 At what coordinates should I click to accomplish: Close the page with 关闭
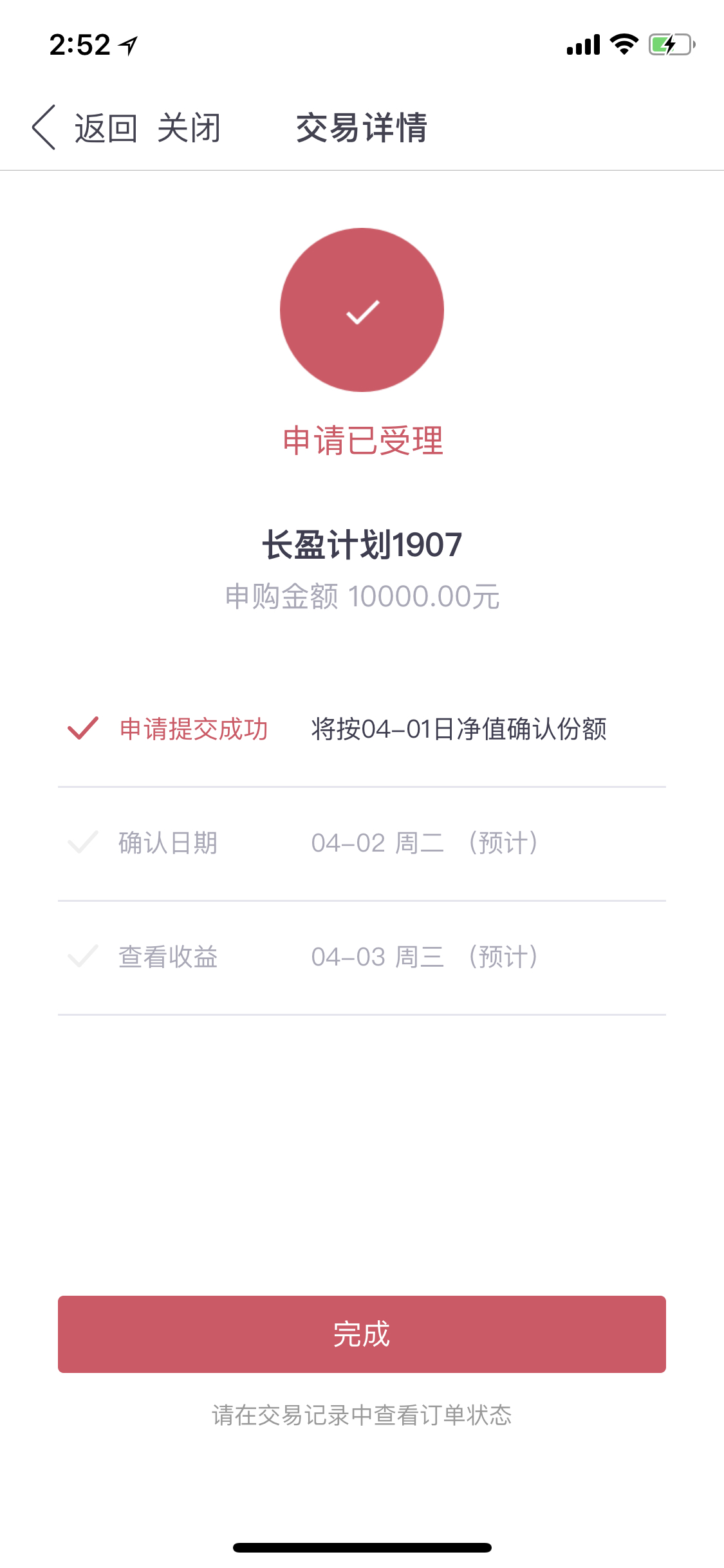click(189, 127)
